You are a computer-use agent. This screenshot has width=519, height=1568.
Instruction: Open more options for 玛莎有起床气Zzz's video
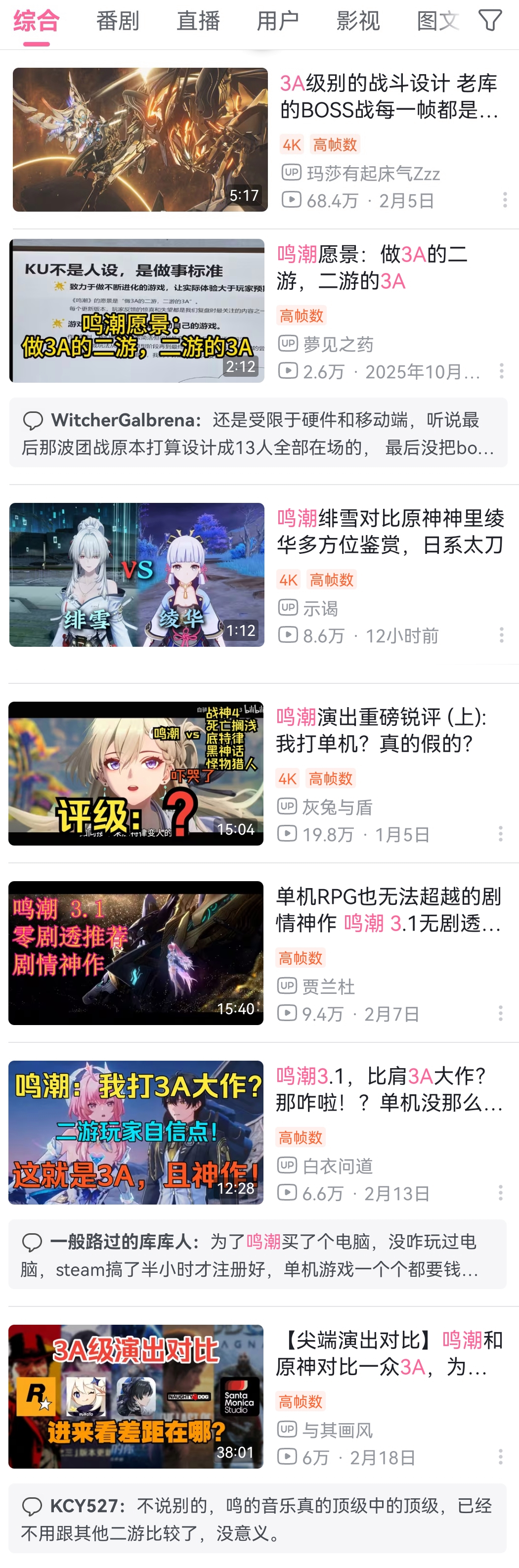[504, 200]
